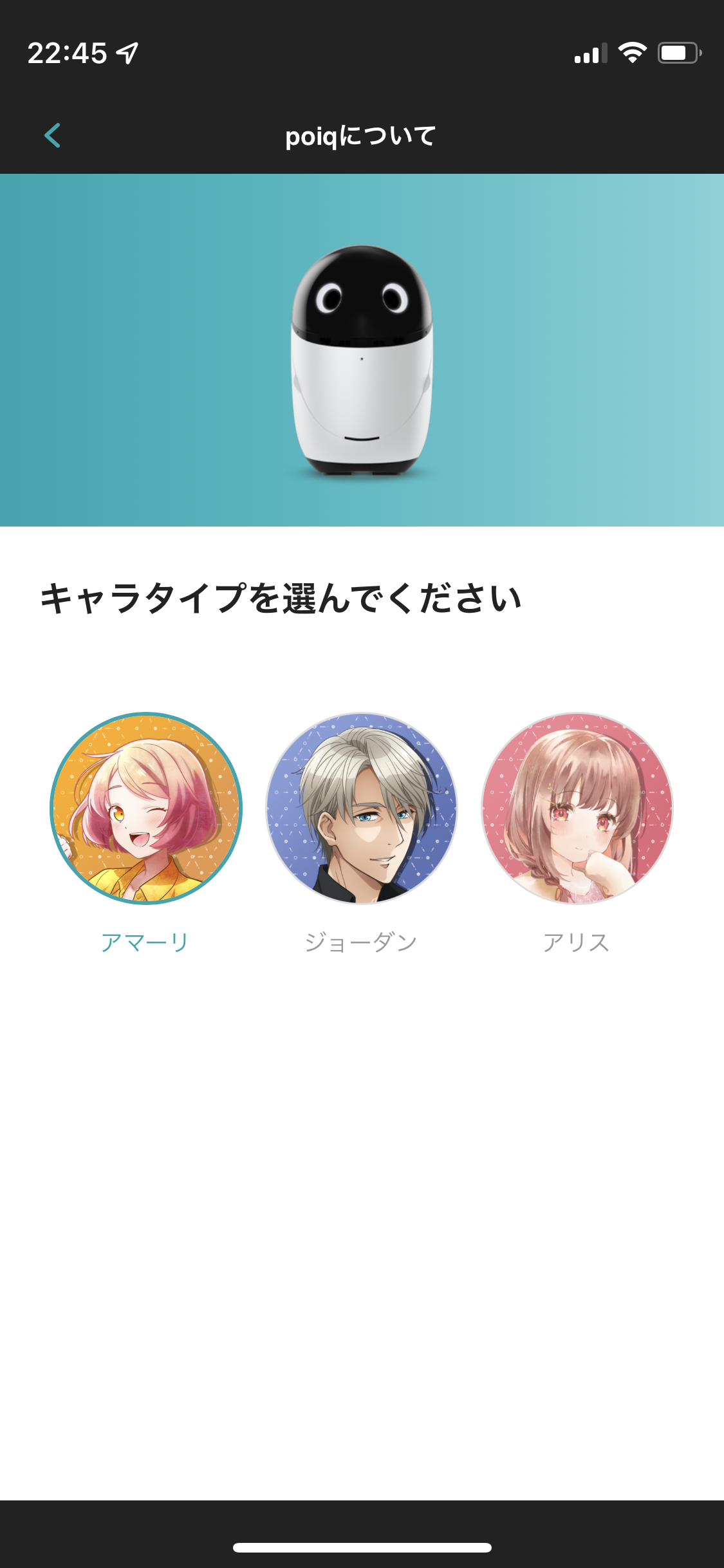Select the アマーリ character type
The height and width of the screenshot is (1568, 724).
146,808
